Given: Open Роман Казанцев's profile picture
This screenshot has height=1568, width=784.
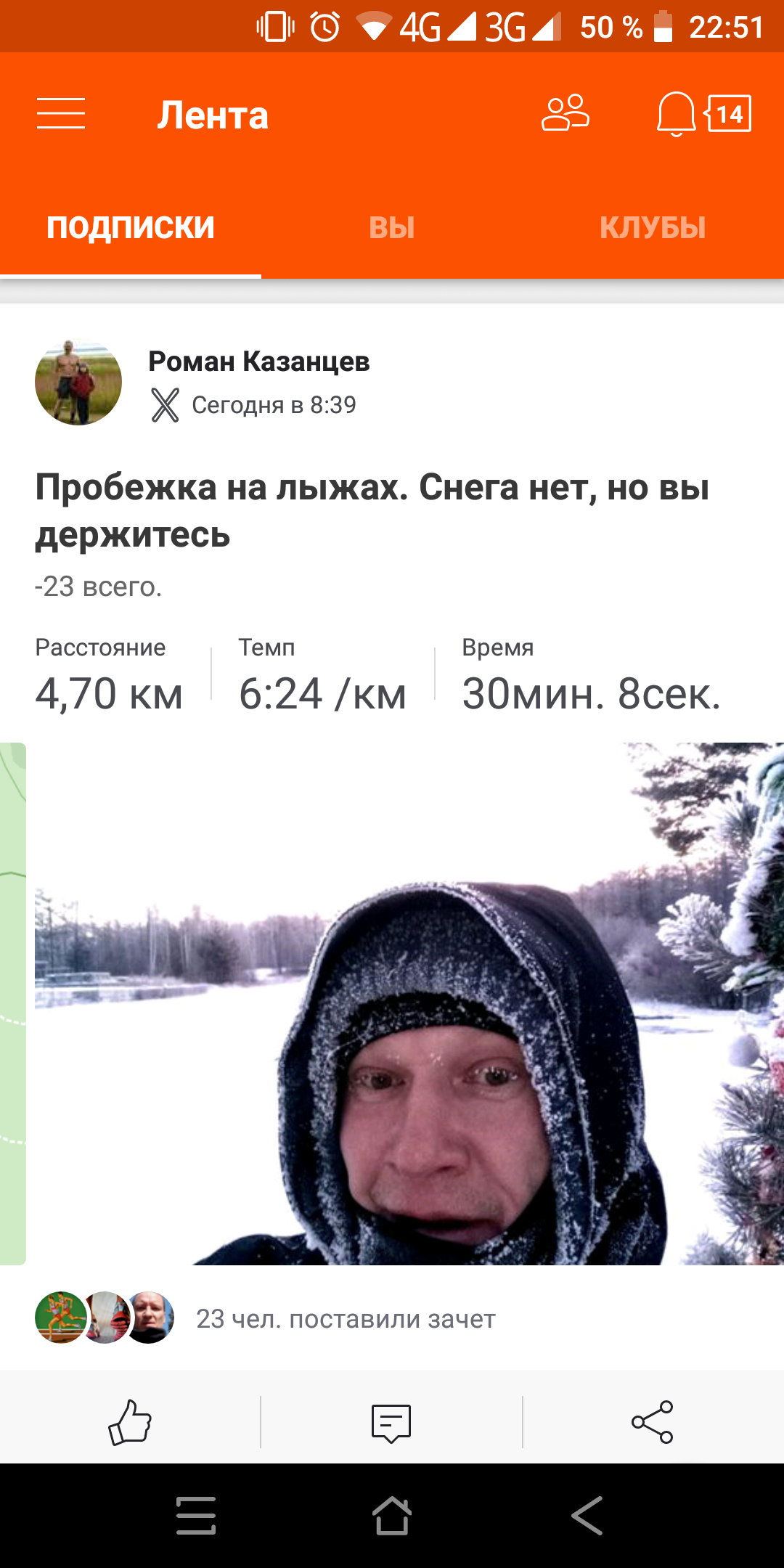Looking at the screenshot, I should (x=78, y=383).
